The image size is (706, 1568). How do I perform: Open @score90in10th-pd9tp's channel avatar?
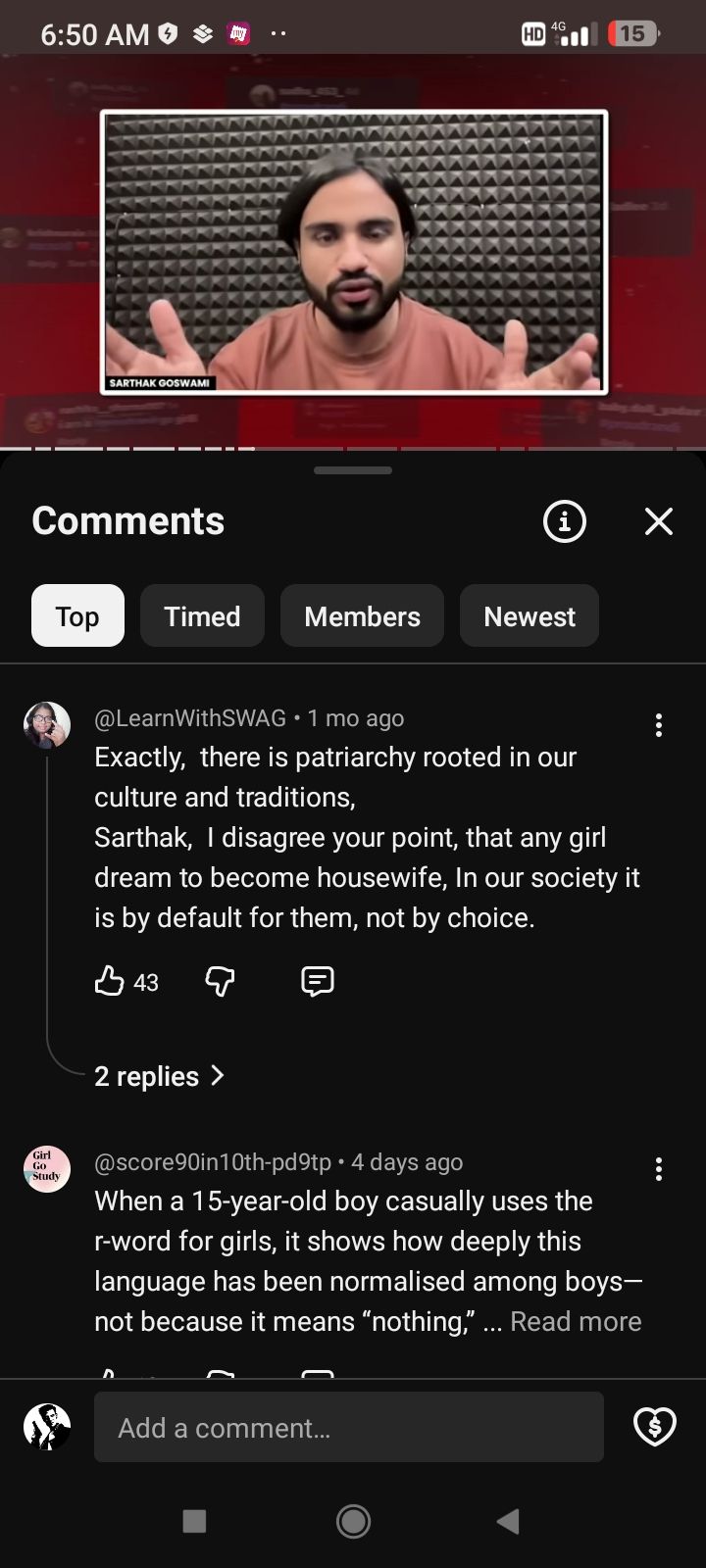coord(47,1169)
